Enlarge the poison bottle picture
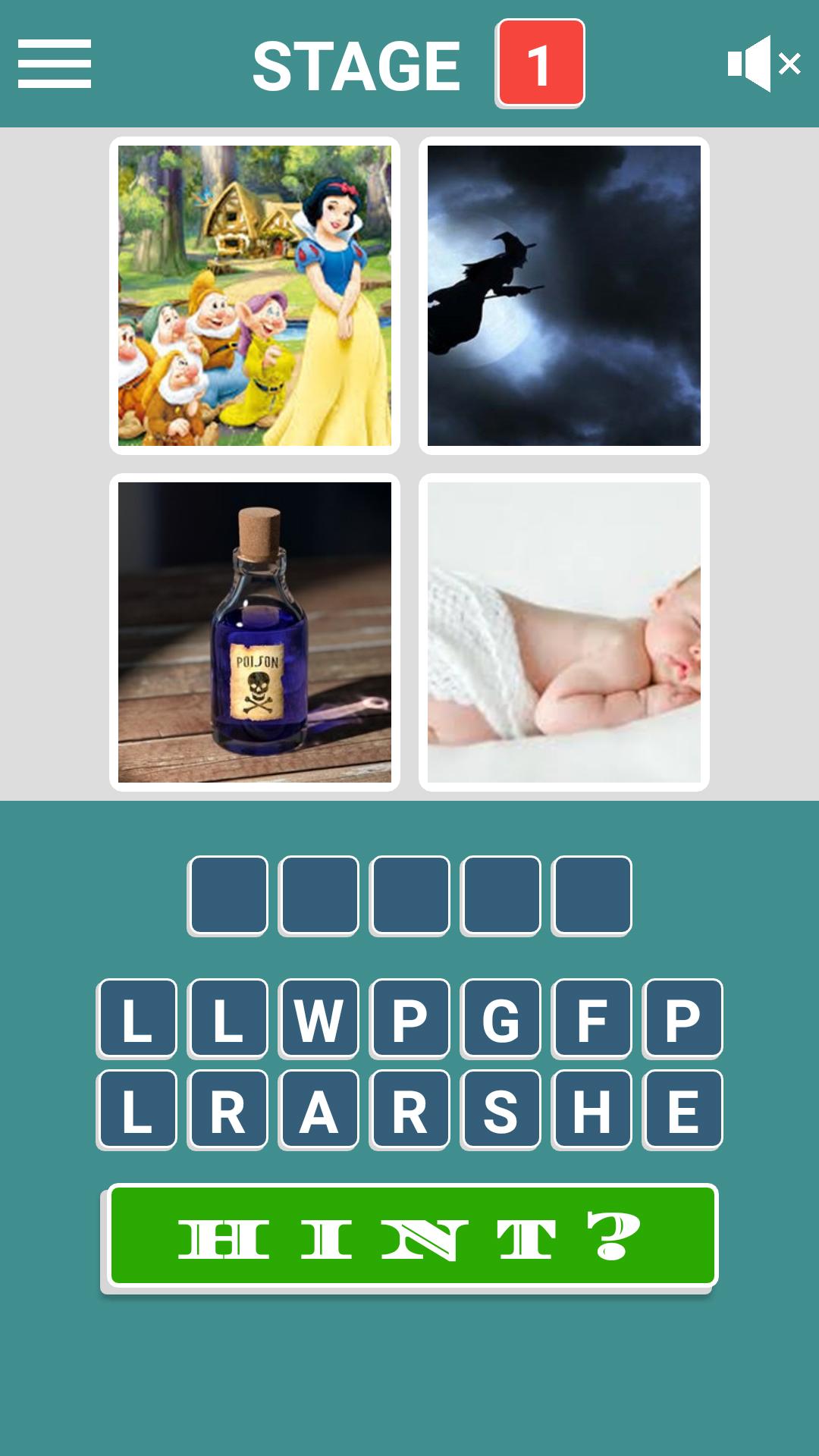Screen dimensions: 819x1456 (x=255, y=632)
